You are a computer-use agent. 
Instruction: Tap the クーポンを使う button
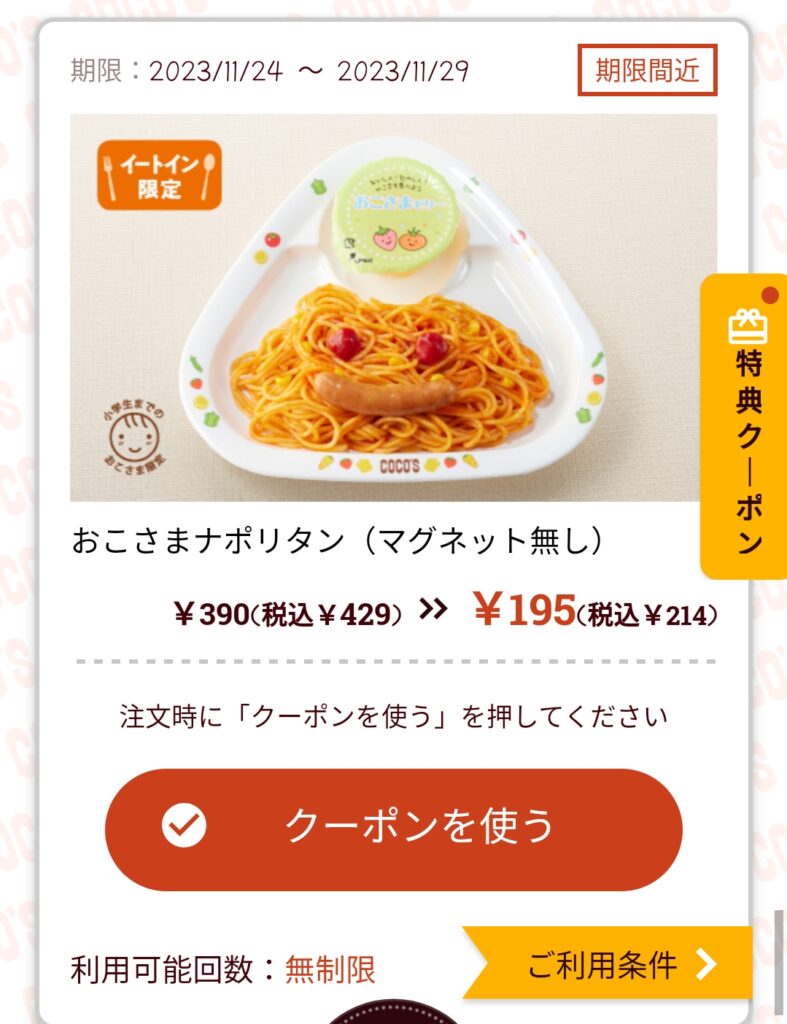tap(393, 828)
